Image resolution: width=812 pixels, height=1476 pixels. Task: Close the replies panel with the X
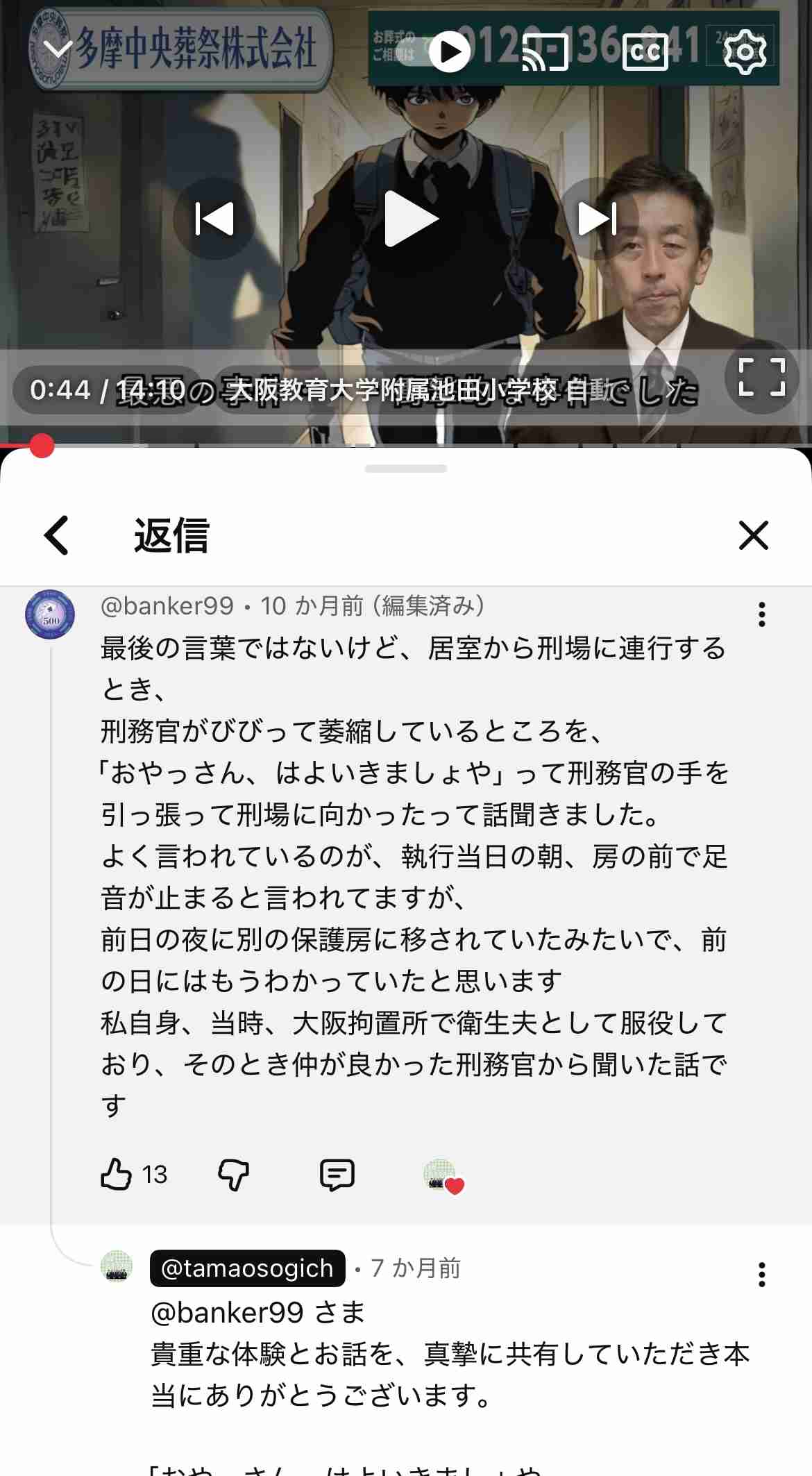[754, 536]
